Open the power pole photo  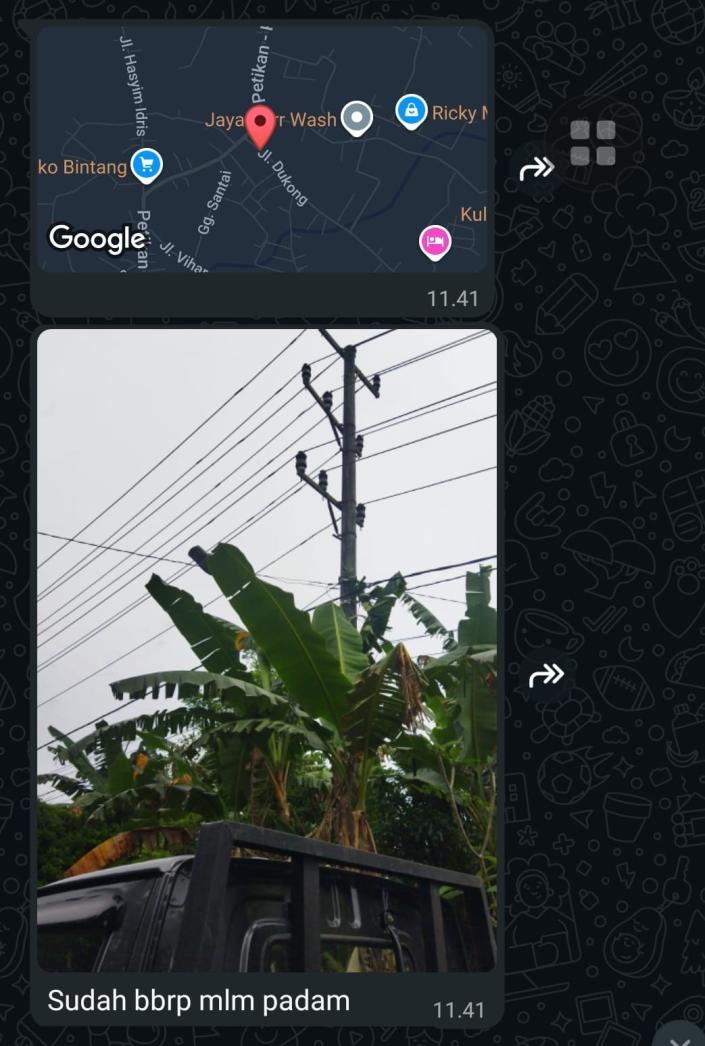pos(266,650)
